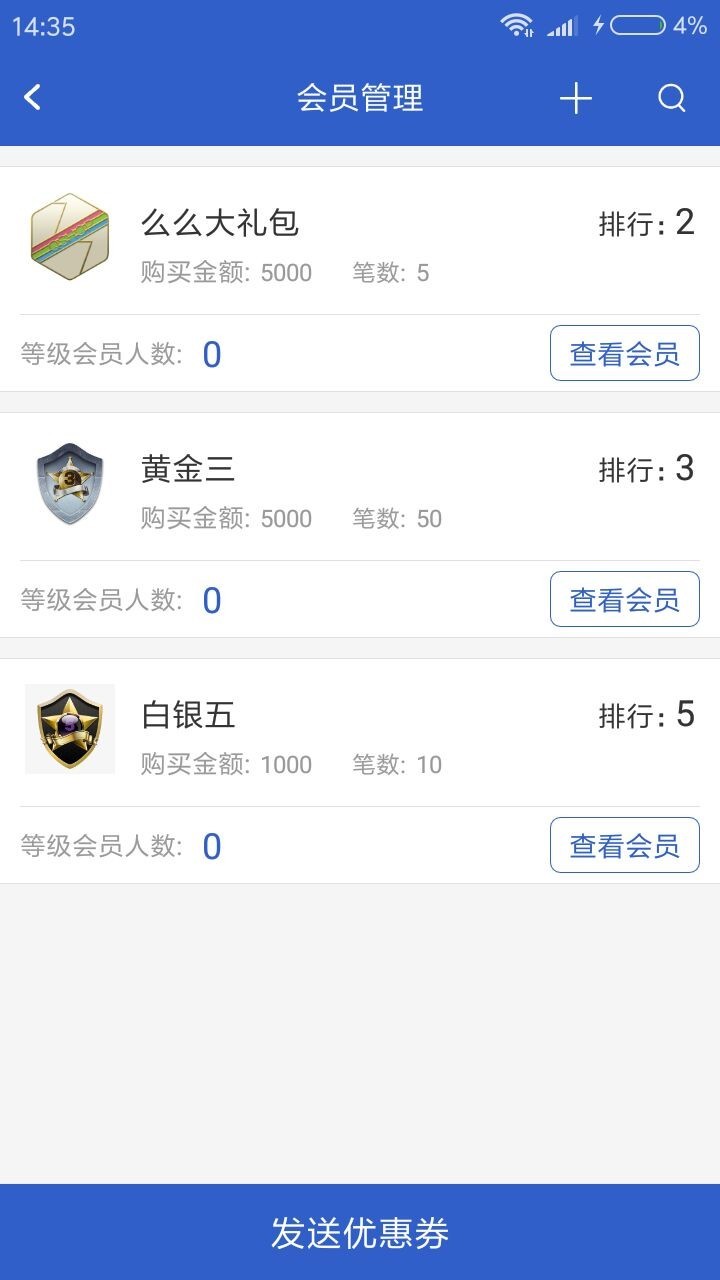Image resolution: width=720 pixels, height=1280 pixels.
Task: Tap the 白银五 silver star badge icon
Action: click(69, 729)
